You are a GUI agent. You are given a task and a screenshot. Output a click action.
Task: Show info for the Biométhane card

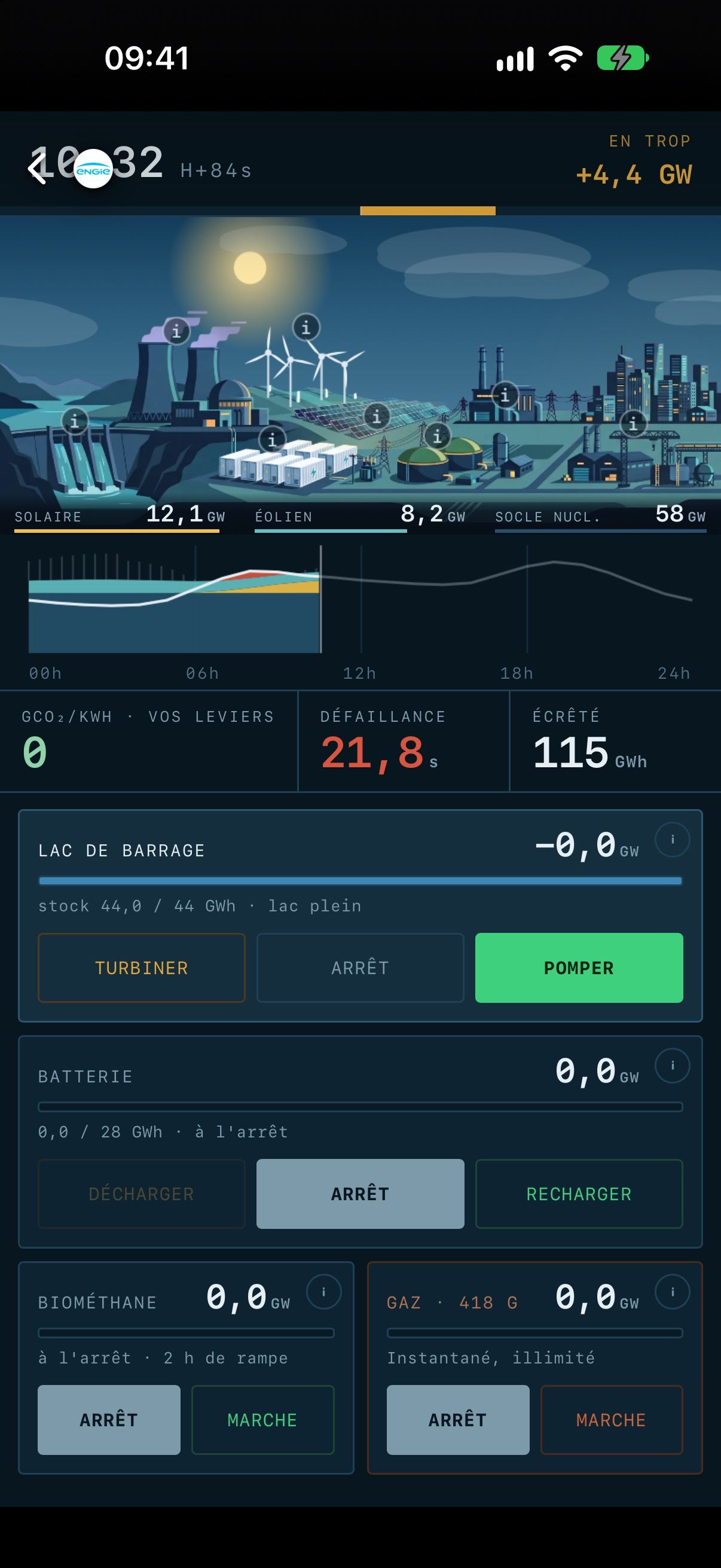click(323, 1291)
